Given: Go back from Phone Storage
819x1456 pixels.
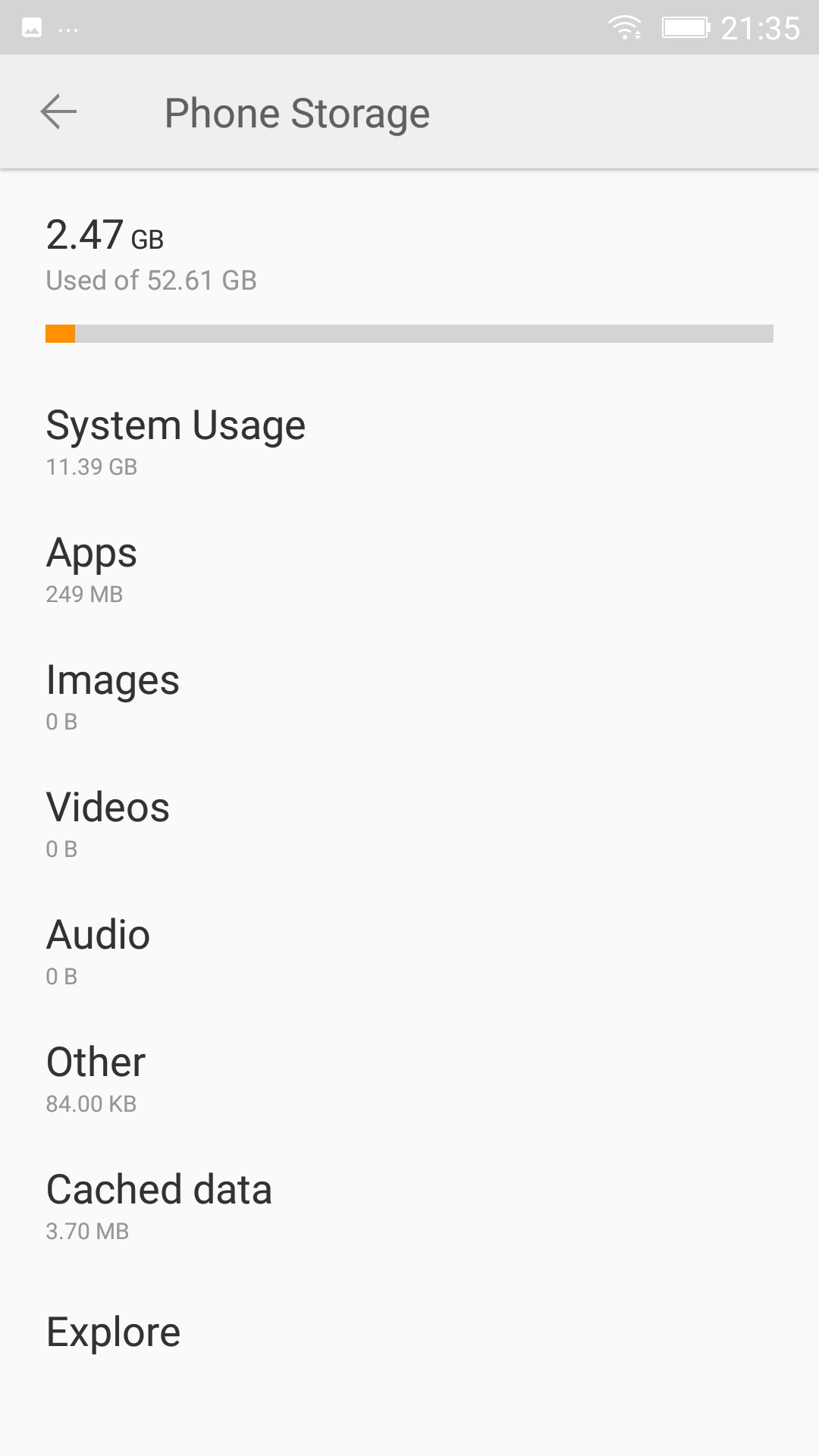Looking at the screenshot, I should tap(58, 112).
